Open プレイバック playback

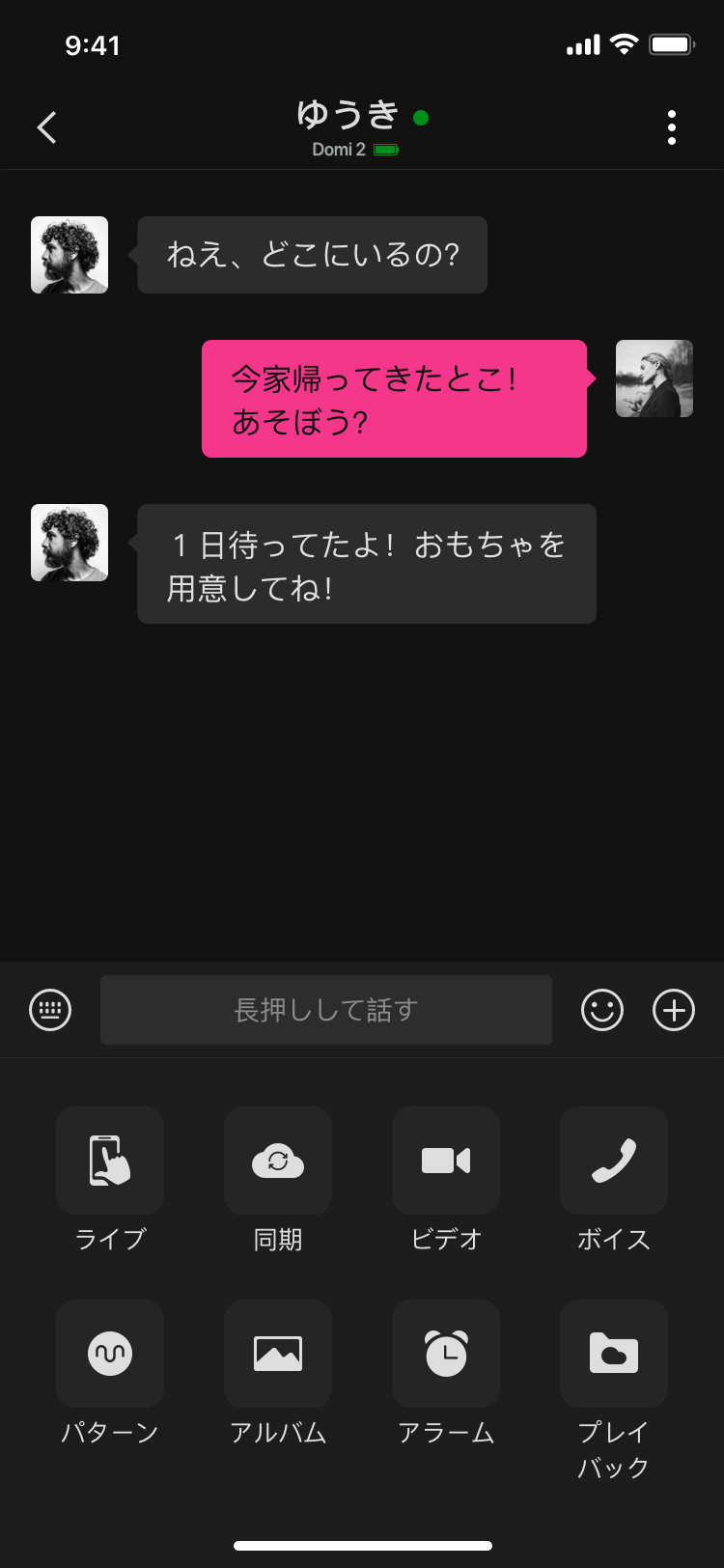[613, 1353]
